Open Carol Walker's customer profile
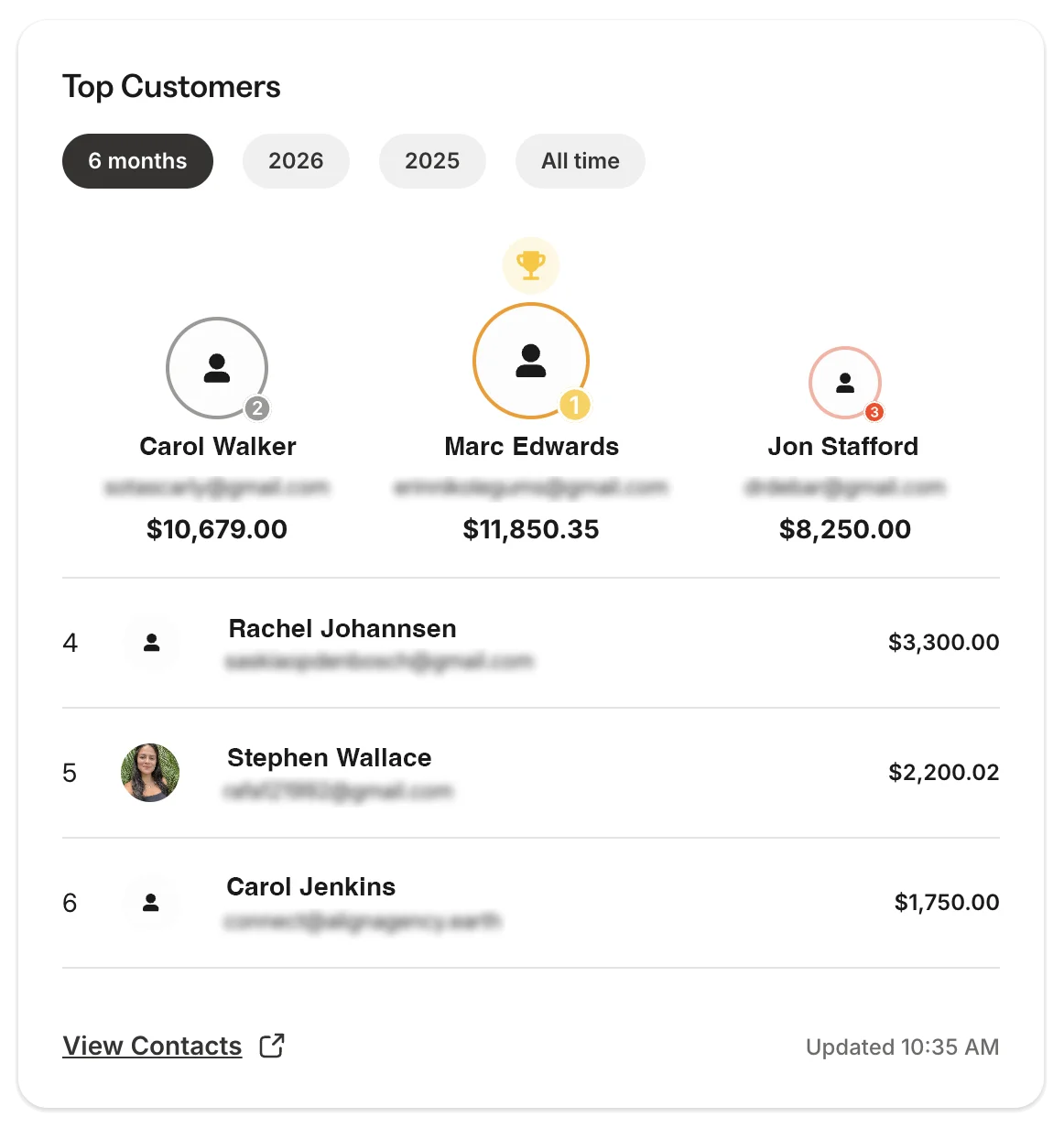1064x1128 pixels. [x=218, y=447]
